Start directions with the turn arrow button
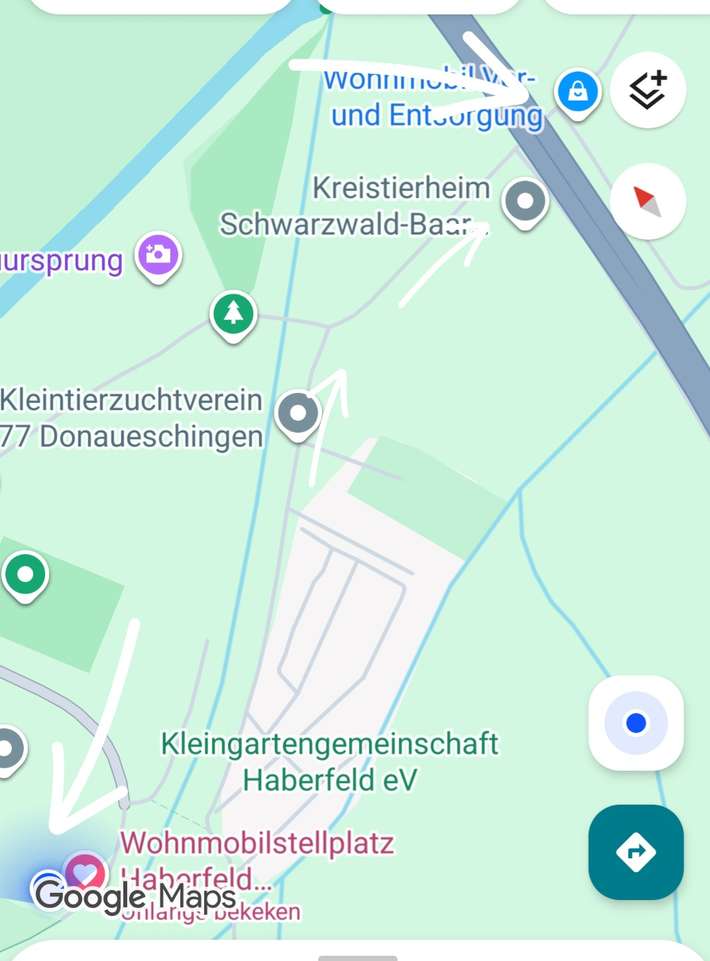This screenshot has height=961, width=710. coord(636,852)
